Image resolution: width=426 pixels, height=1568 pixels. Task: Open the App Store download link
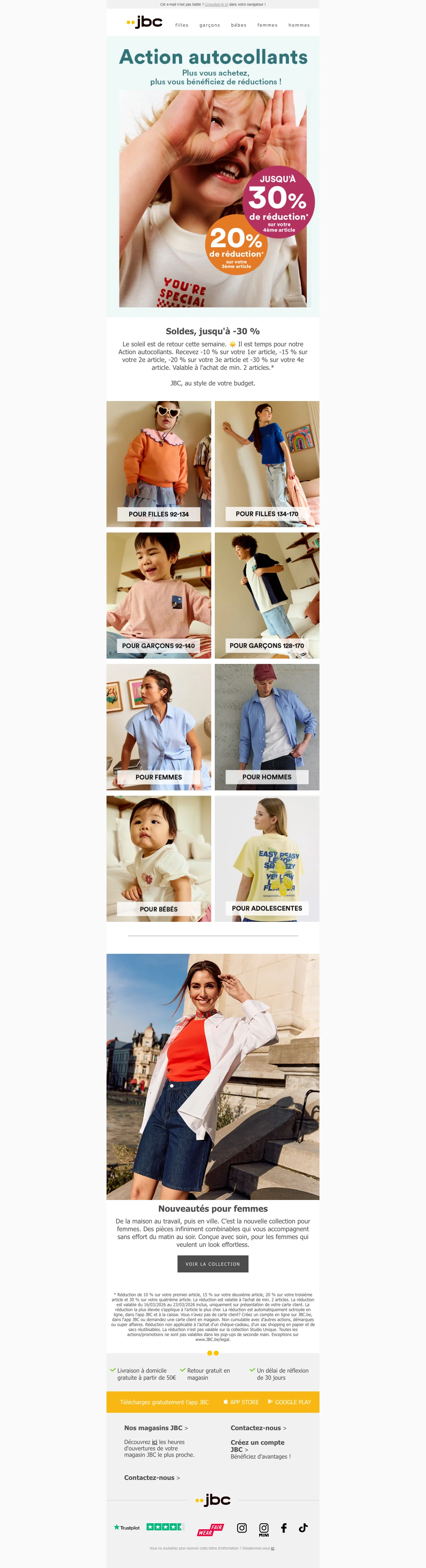pyautogui.click(x=242, y=1402)
